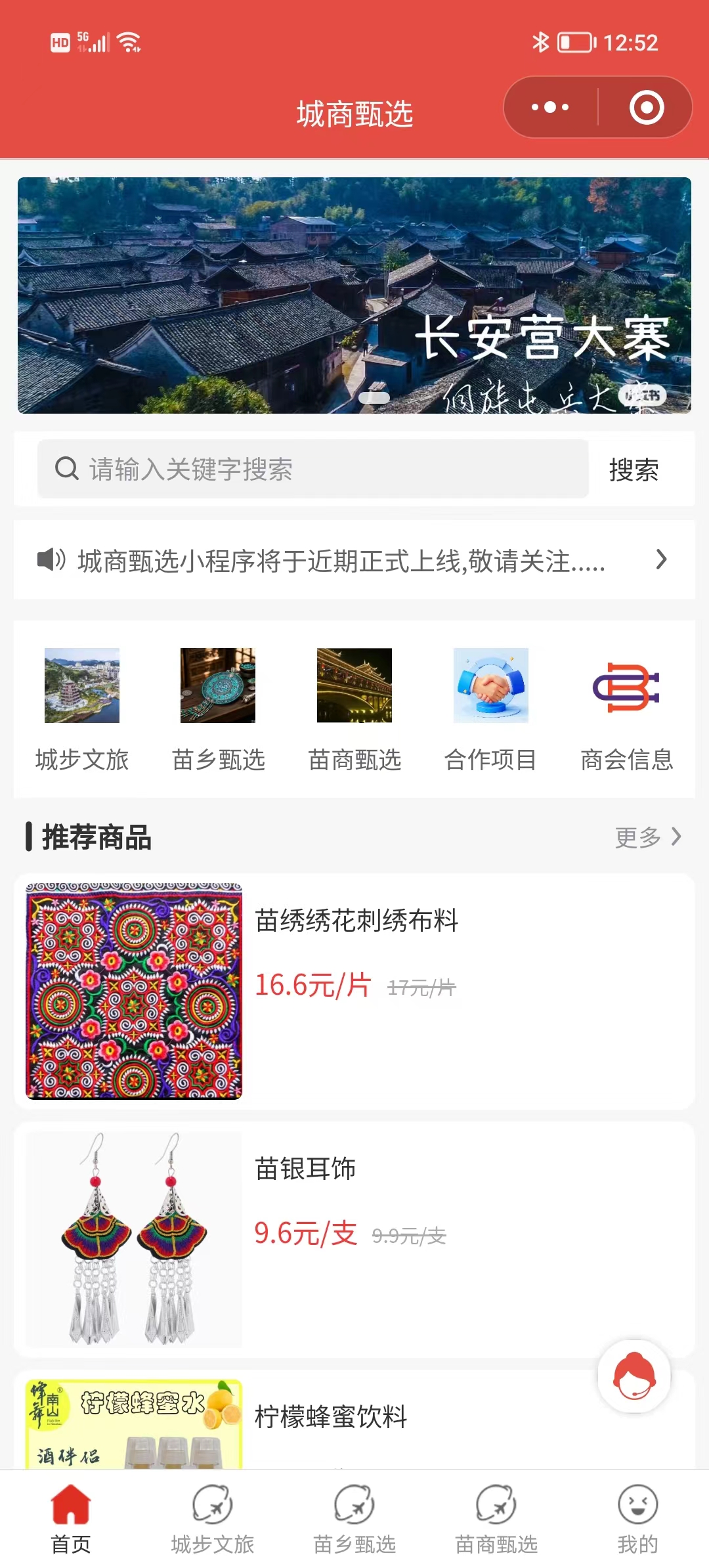Open the 柠檬蜂蜜饮料 product card
The image size is (709, 1568).
click(x=331, y=1418)
